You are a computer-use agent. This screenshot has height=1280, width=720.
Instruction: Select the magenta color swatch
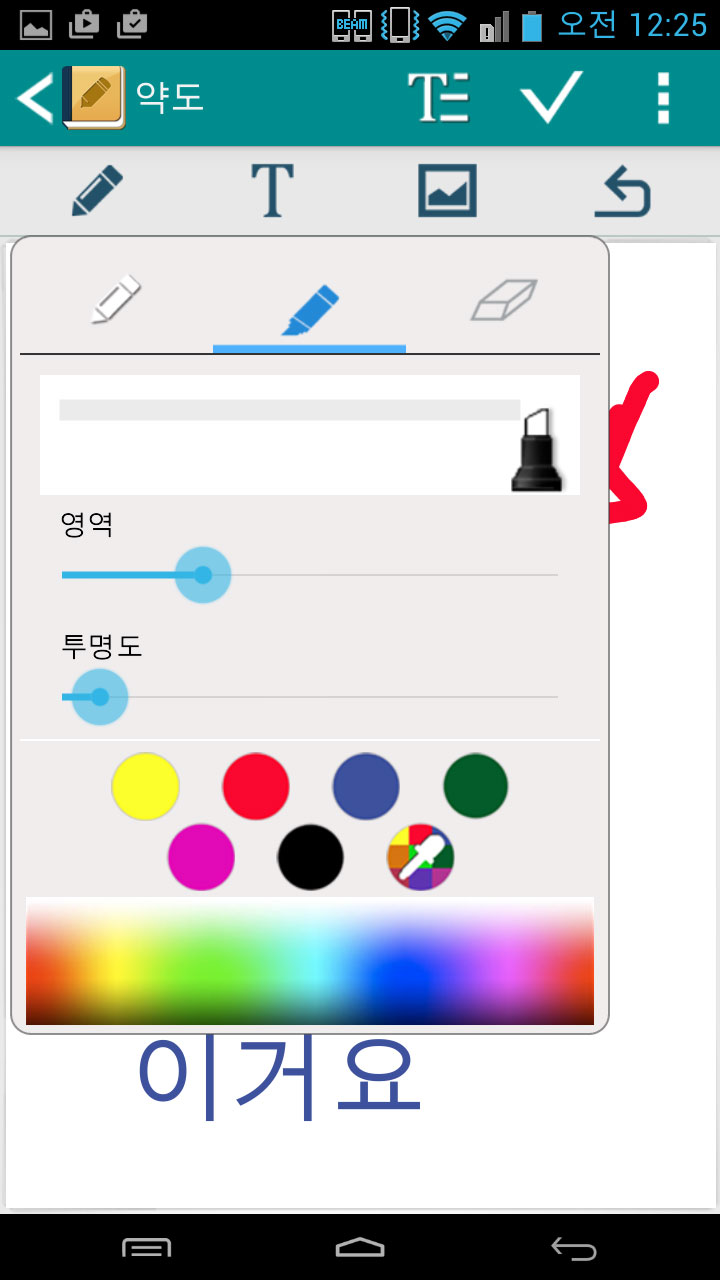(201, 857)
